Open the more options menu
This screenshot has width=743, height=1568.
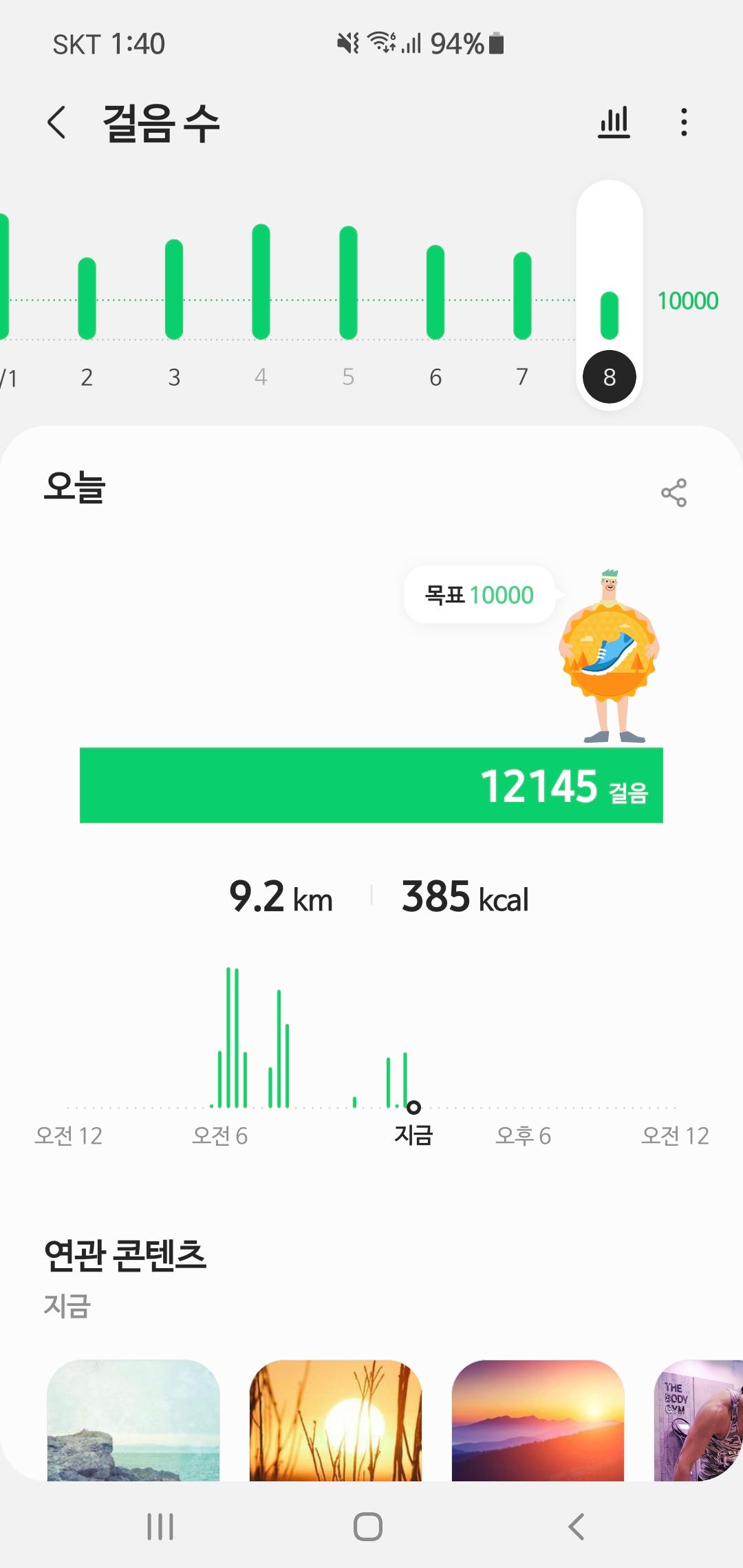(x=683, y=123)
